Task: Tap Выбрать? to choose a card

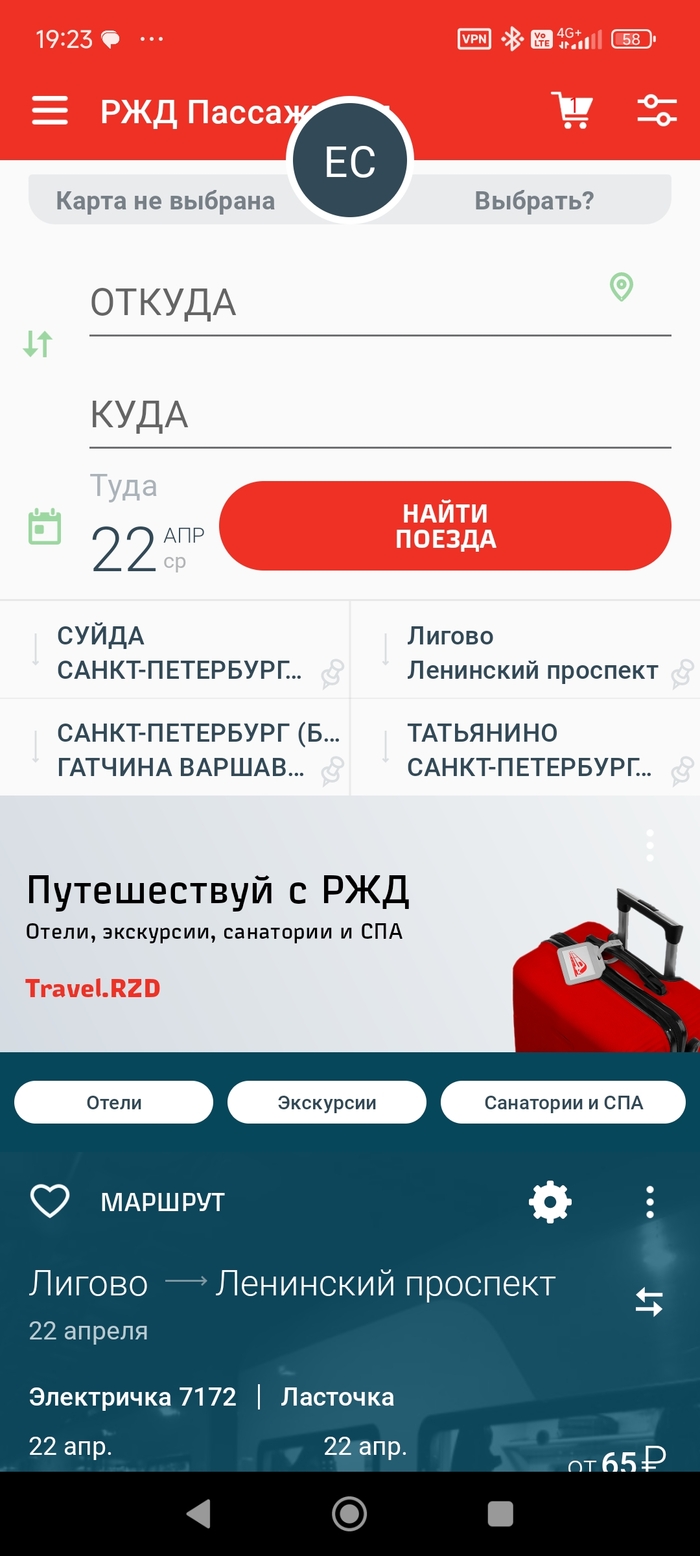Action: click(x=534, y=201)
